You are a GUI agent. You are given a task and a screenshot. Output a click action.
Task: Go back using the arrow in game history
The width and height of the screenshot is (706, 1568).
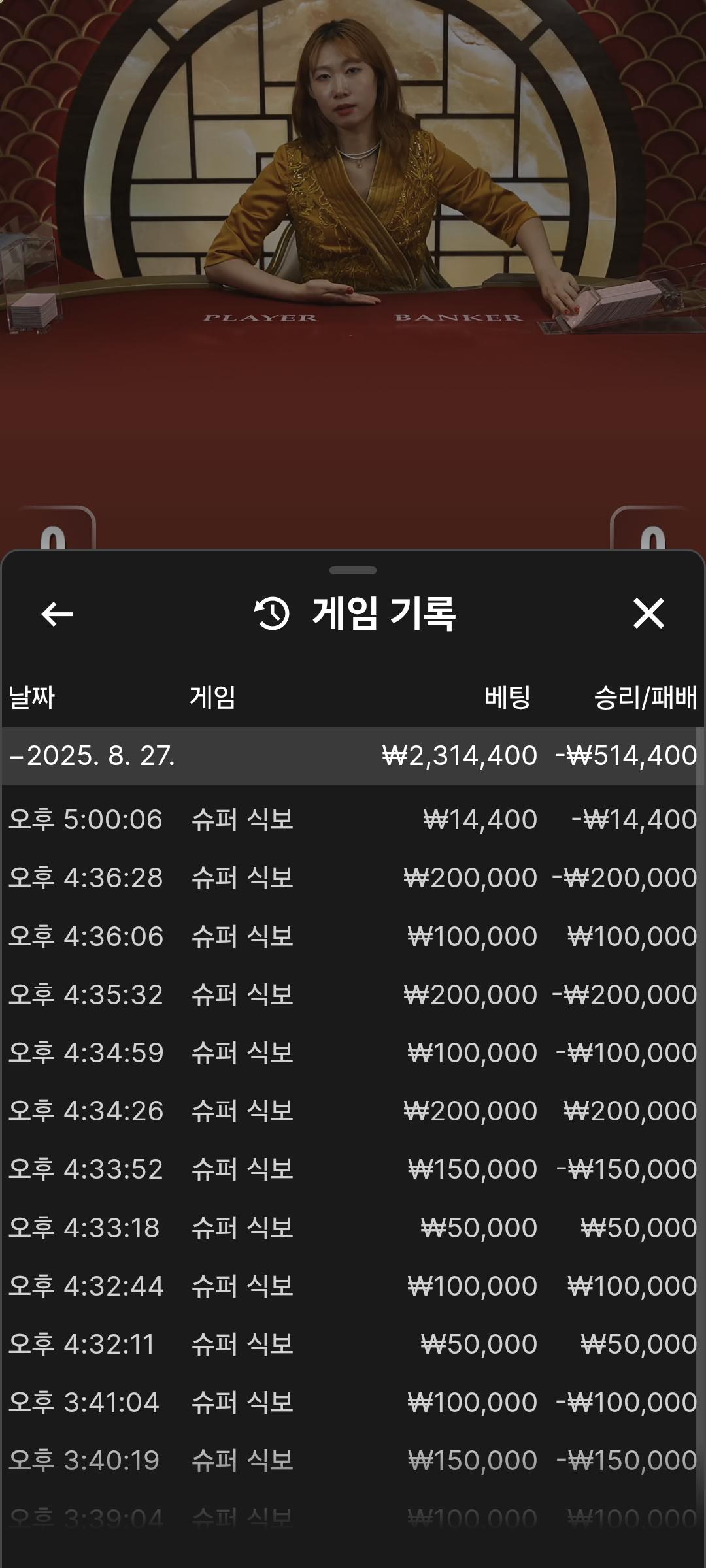click(x=57, y=613)
